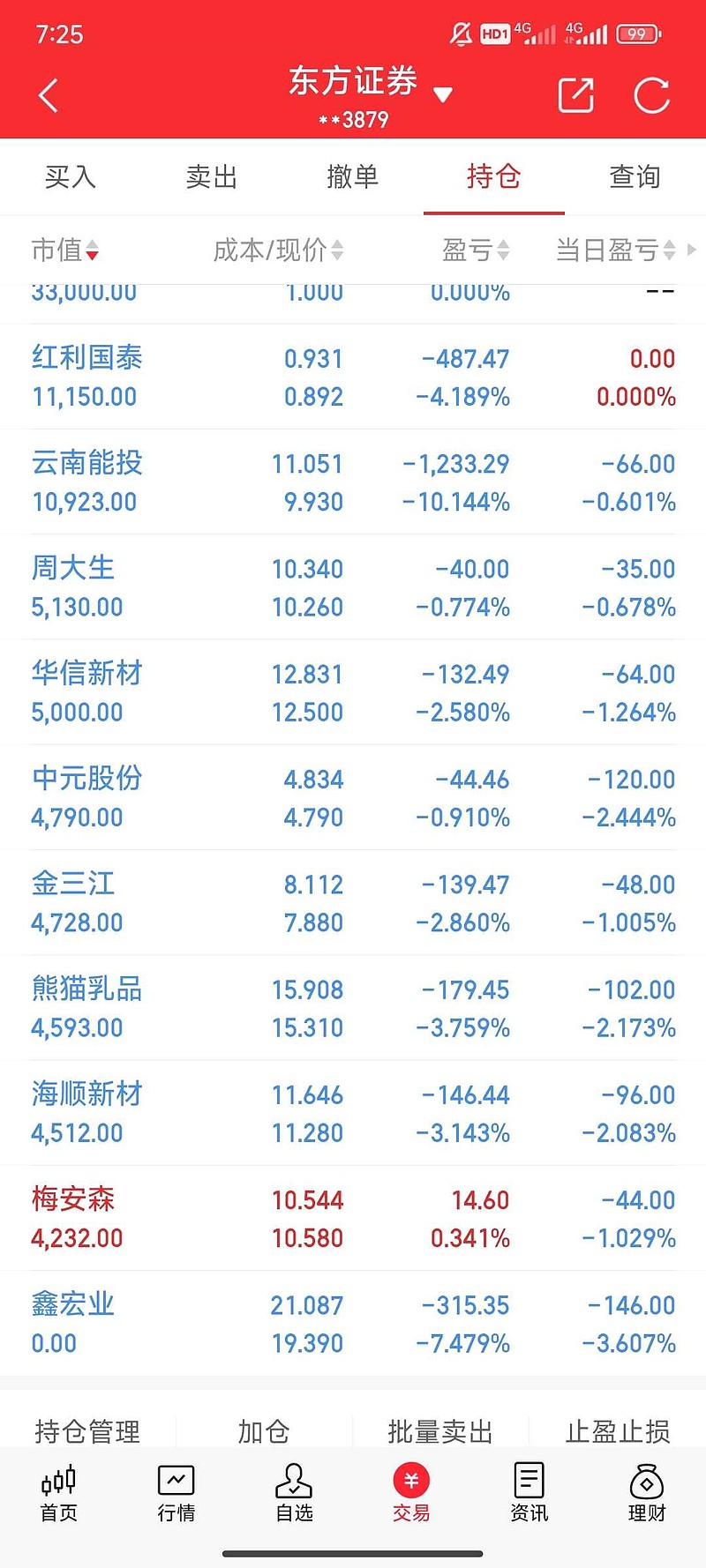
Task: Go to the 首页 bottom tab
Action: pyautogui.click(x=59, y=1494)
